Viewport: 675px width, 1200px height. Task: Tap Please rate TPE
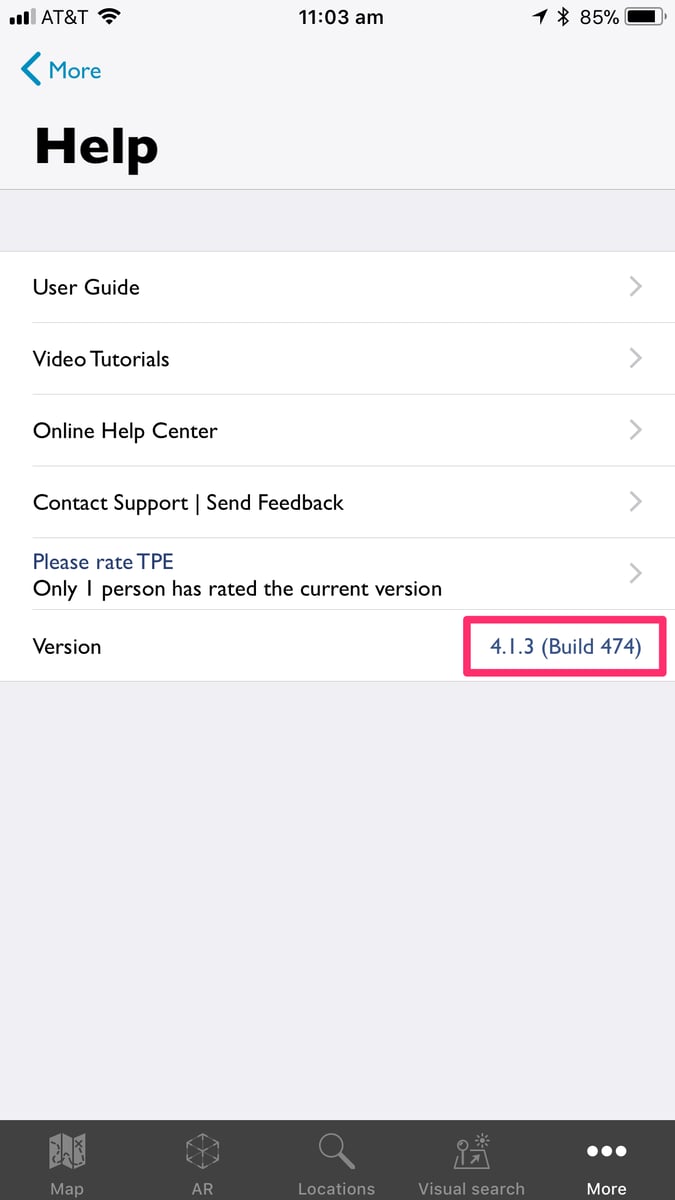pos(337,574)
